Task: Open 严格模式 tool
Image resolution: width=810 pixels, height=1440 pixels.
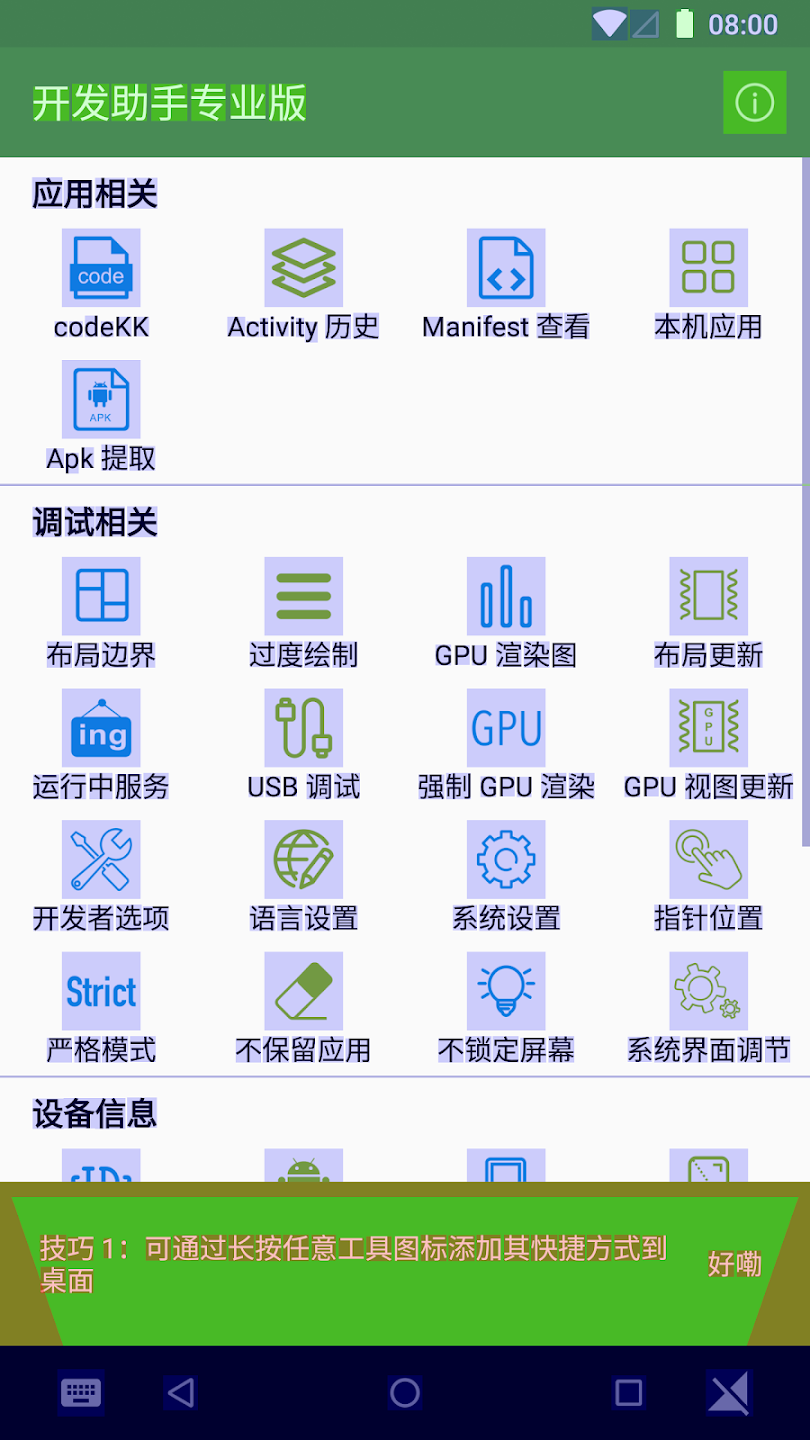Action: (x=101, y=1008)
